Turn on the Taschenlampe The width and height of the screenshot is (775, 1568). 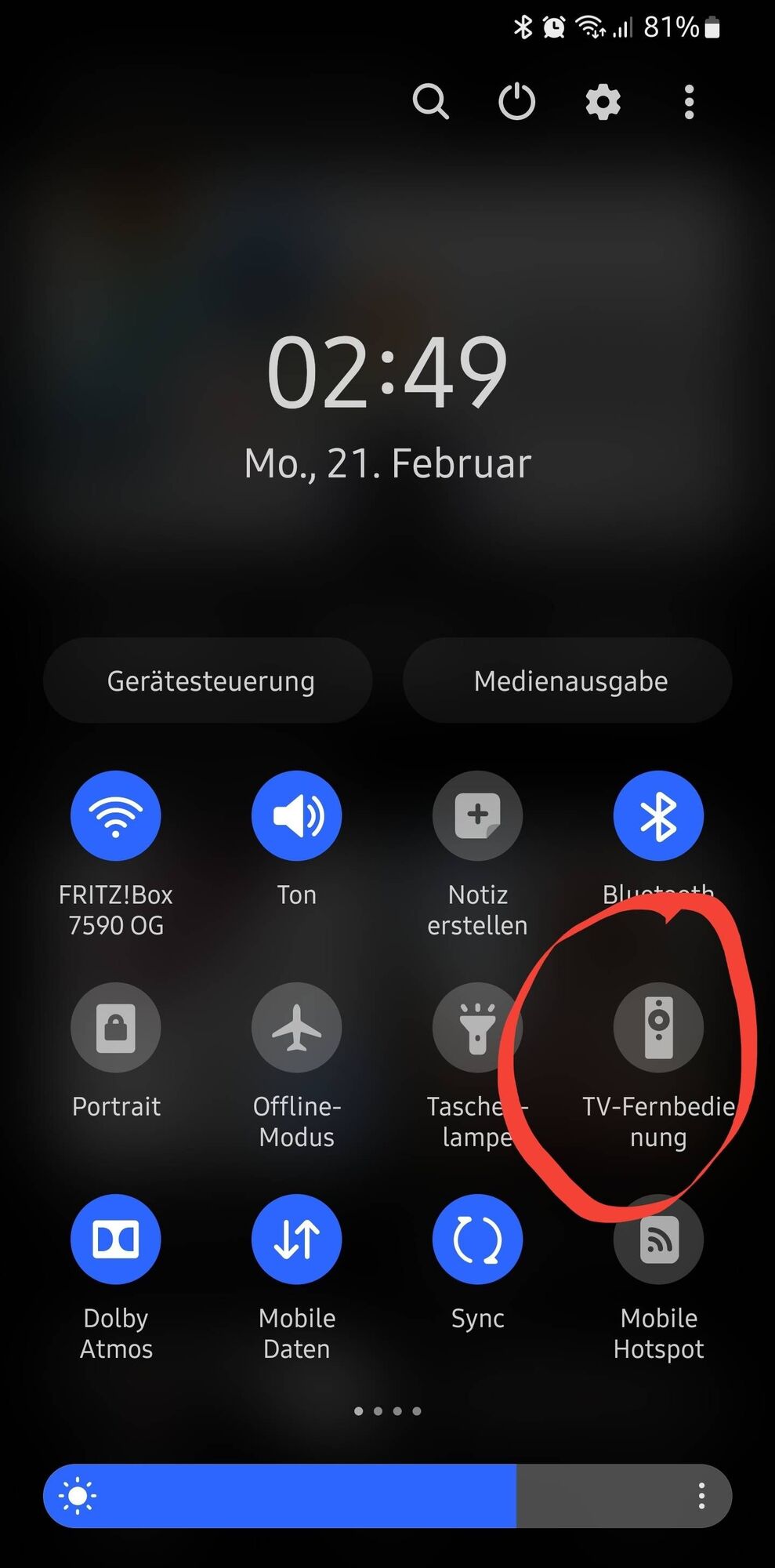tap(476, 1027)
